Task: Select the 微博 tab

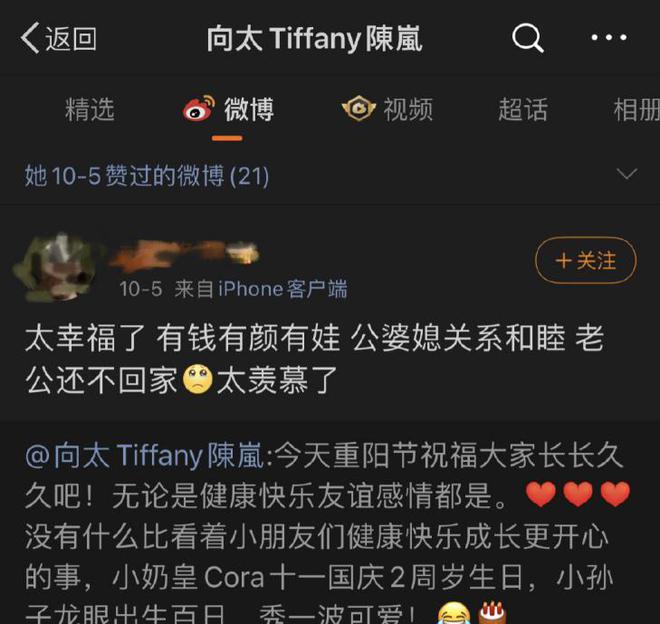Action: pos(229,110)
